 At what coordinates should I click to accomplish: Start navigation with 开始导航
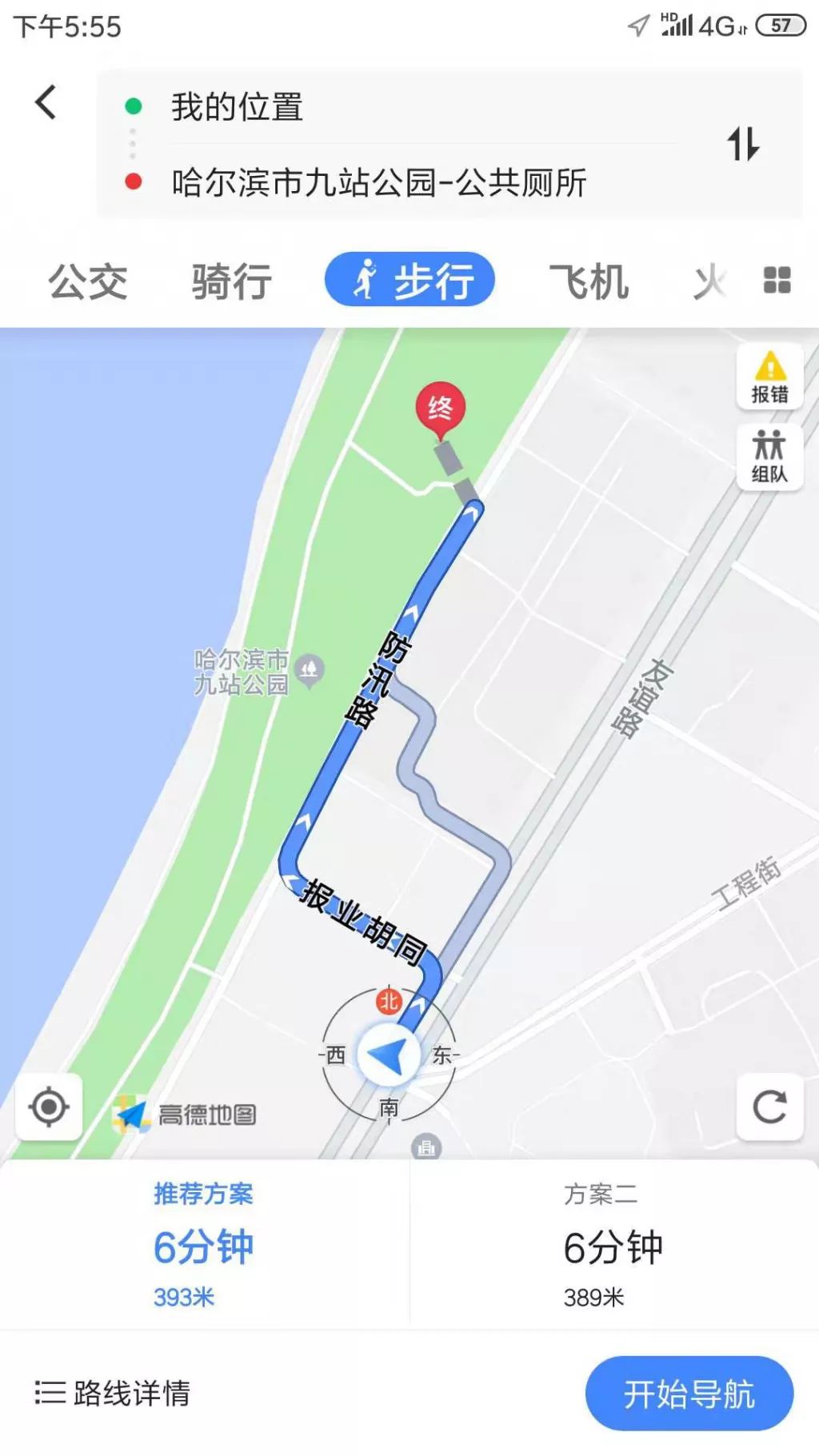click(689, 1394)
